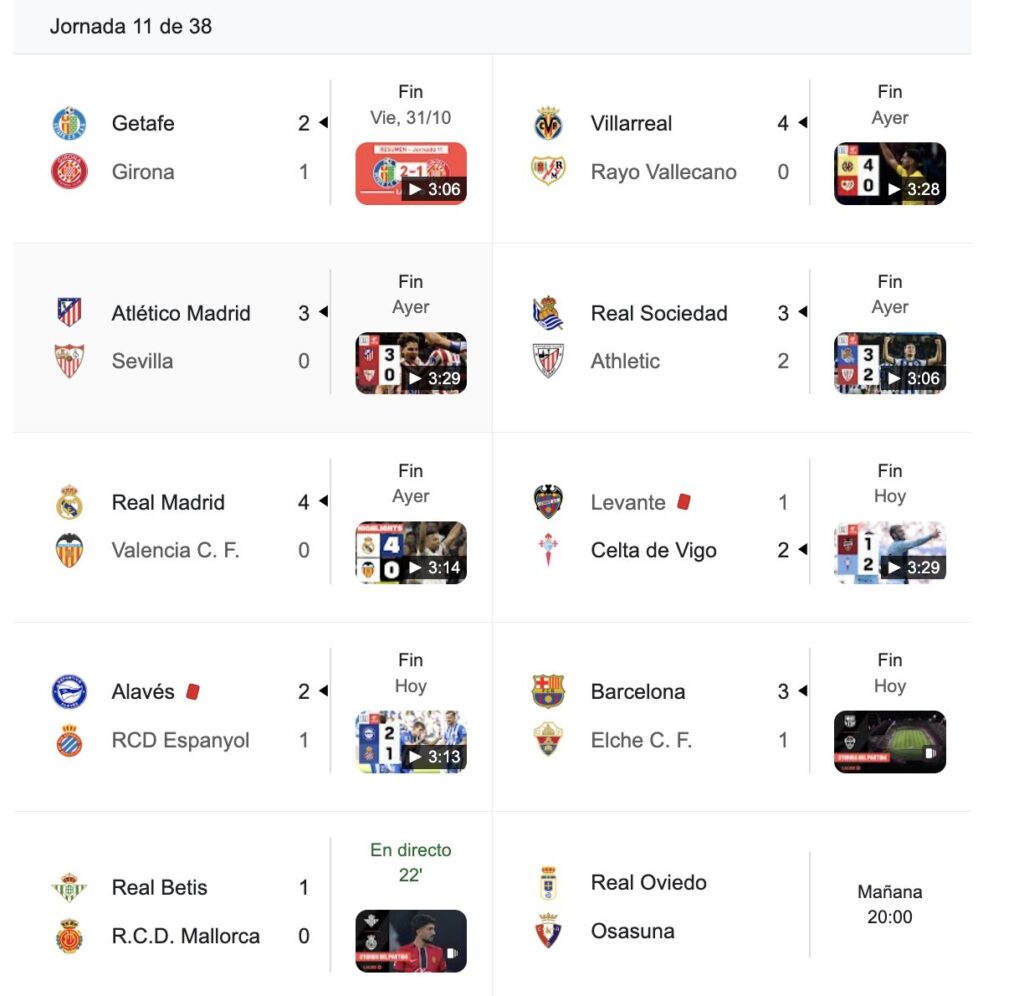Viewport: 1024px width, 996px height.
Task: Play the Alavés–Espanyol highlights video
Action: [x=411, y=742]
